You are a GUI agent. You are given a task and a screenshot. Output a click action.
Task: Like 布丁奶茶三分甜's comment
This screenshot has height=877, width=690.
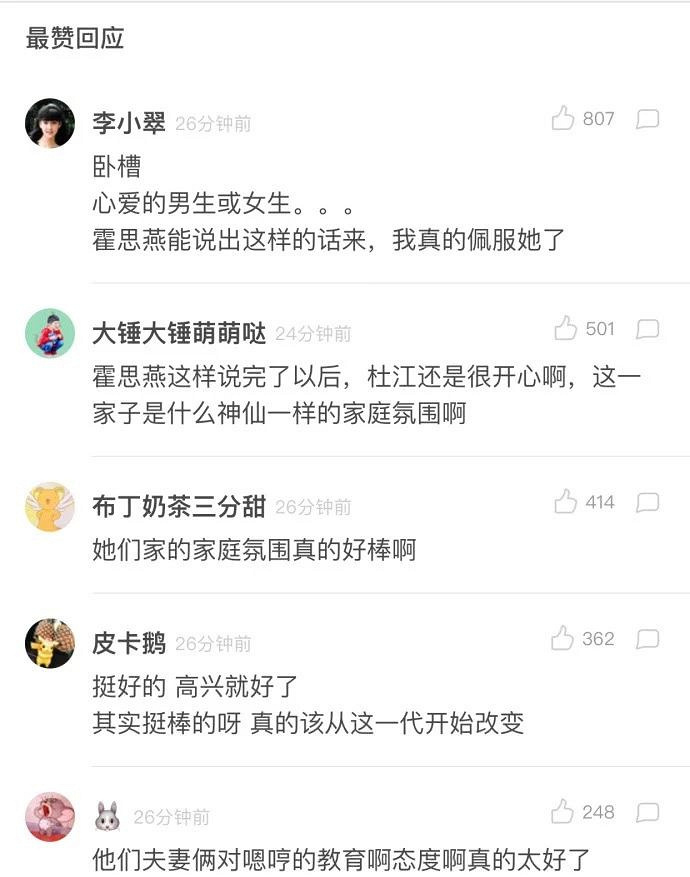[566, 501]
